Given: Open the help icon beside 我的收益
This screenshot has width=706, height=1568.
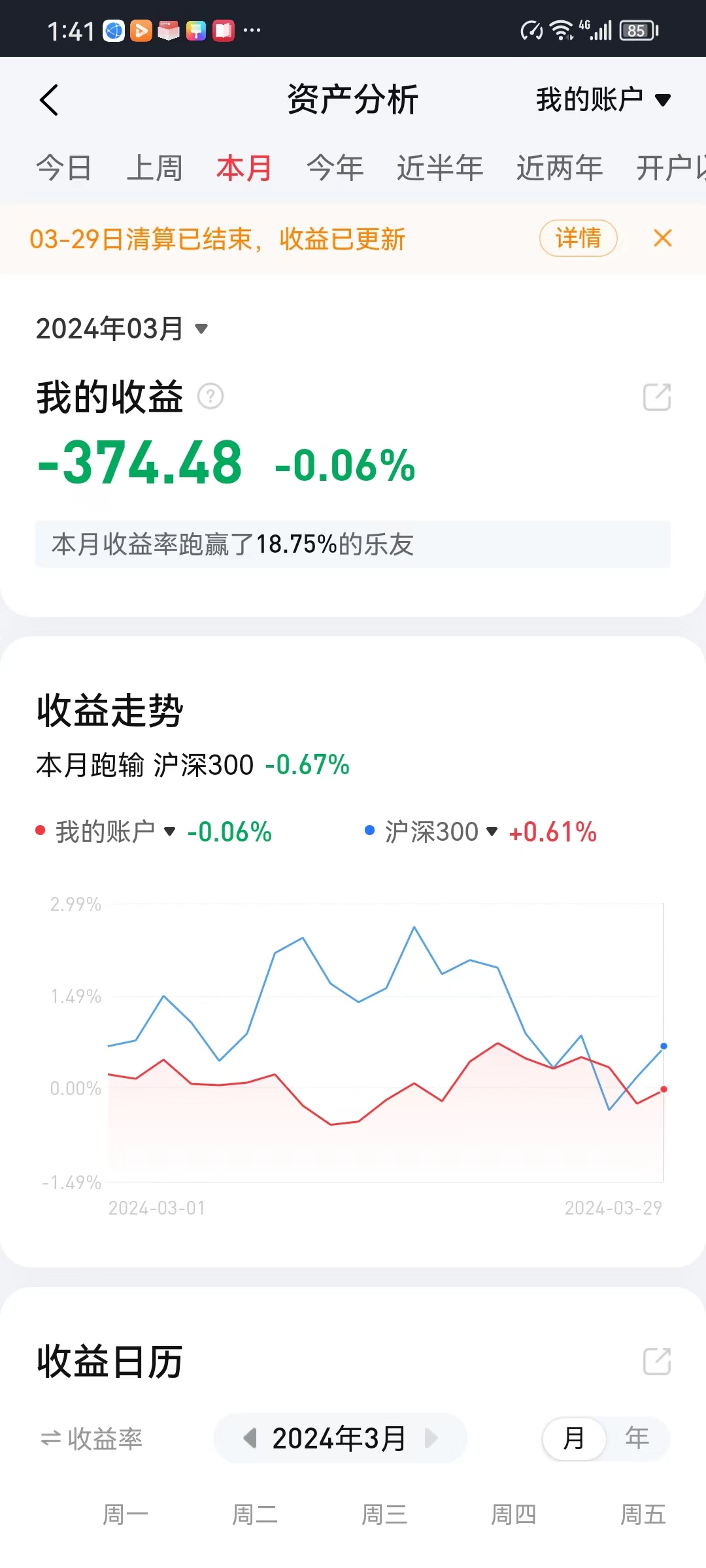Looking at the screenshot, I should (210, 397).
